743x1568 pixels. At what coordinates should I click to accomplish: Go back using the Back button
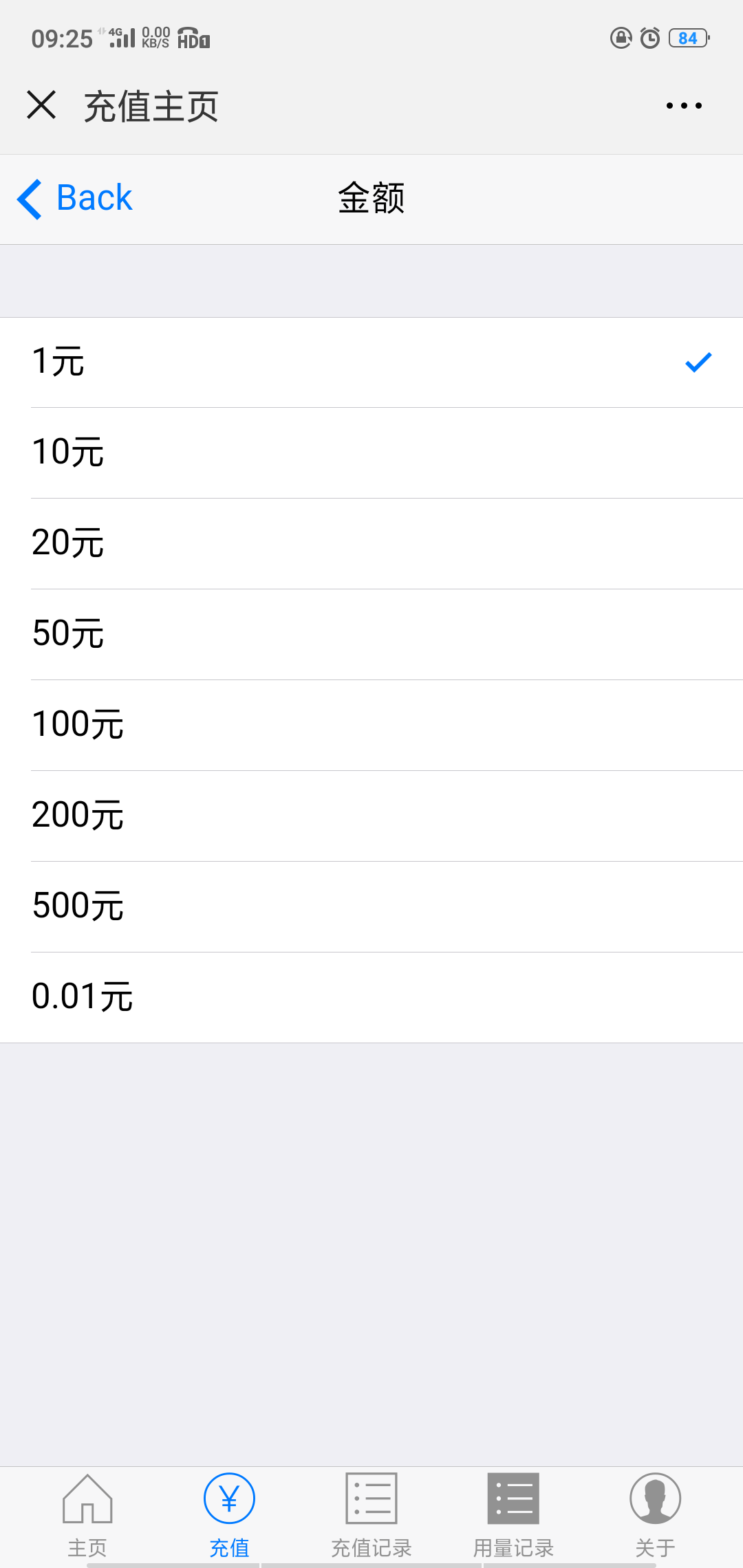tap(76, 199)
